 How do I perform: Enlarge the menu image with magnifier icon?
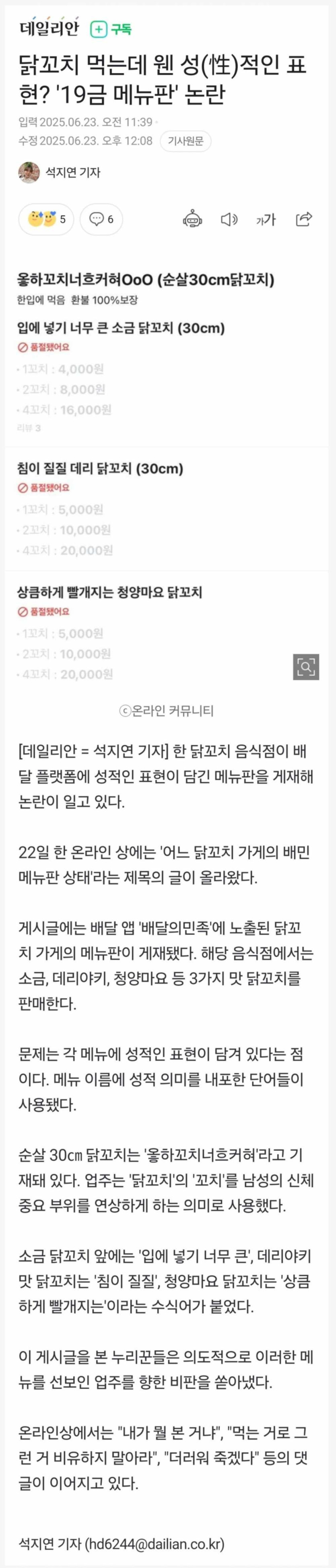(x=305, y=667)
